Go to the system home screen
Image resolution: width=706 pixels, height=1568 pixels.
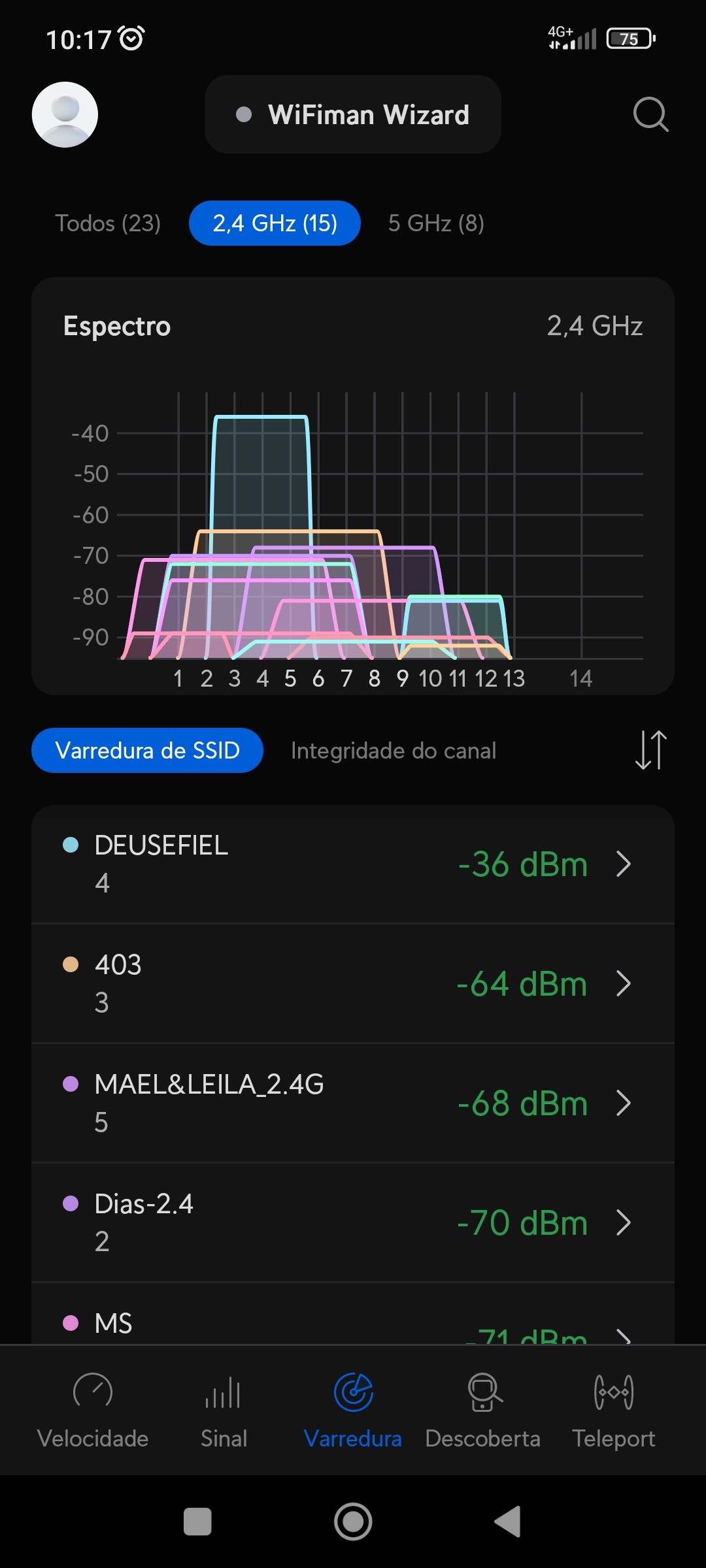click(353, 1522)
